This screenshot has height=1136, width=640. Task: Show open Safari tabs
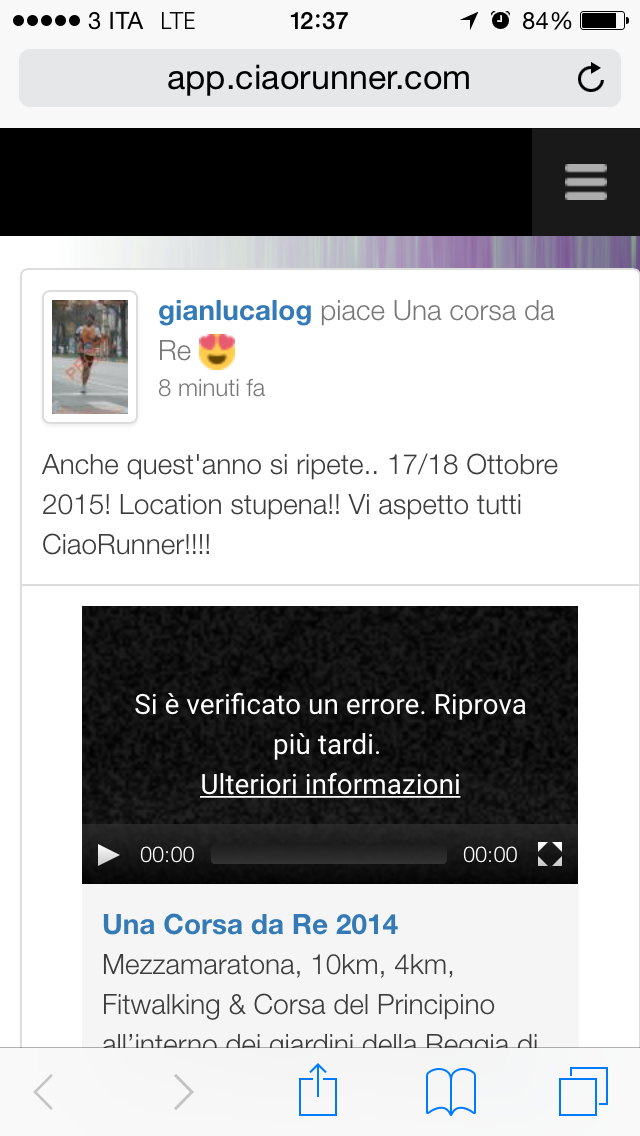point(583,1091)
